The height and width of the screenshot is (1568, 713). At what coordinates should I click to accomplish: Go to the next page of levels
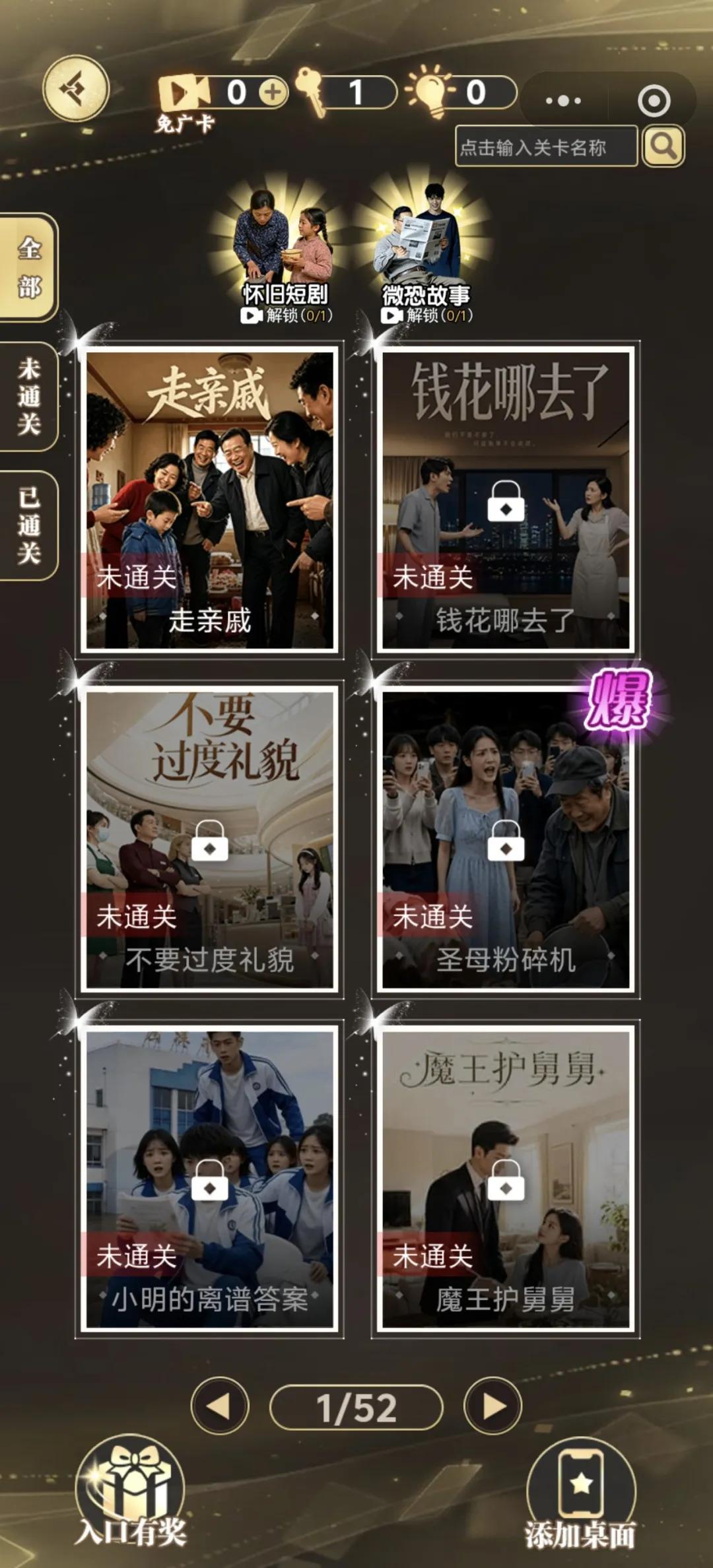click(493, 1406)
